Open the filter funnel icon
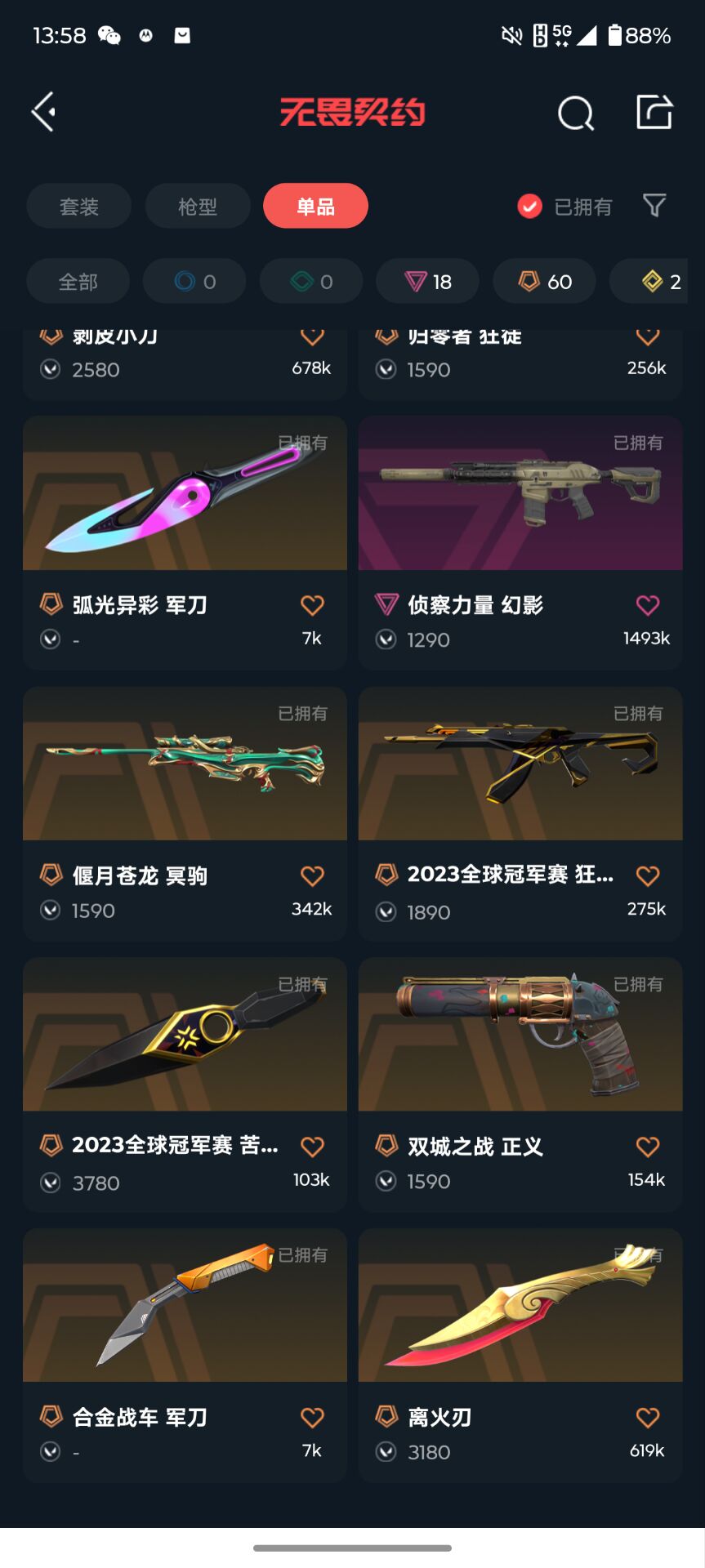Viewport: 705px width, 1568px height. (x=654, y=206)
